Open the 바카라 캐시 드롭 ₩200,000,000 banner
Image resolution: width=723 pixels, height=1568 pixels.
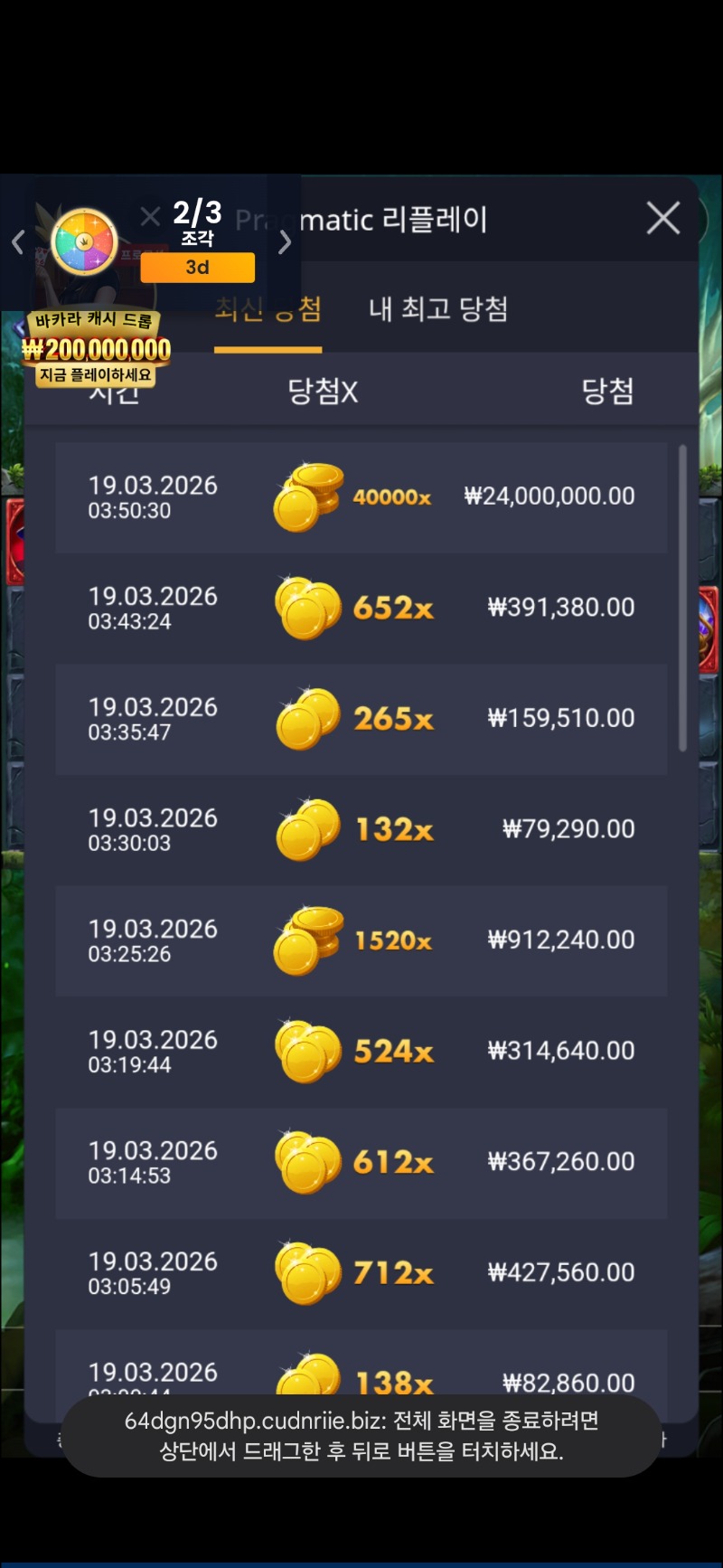93,346
